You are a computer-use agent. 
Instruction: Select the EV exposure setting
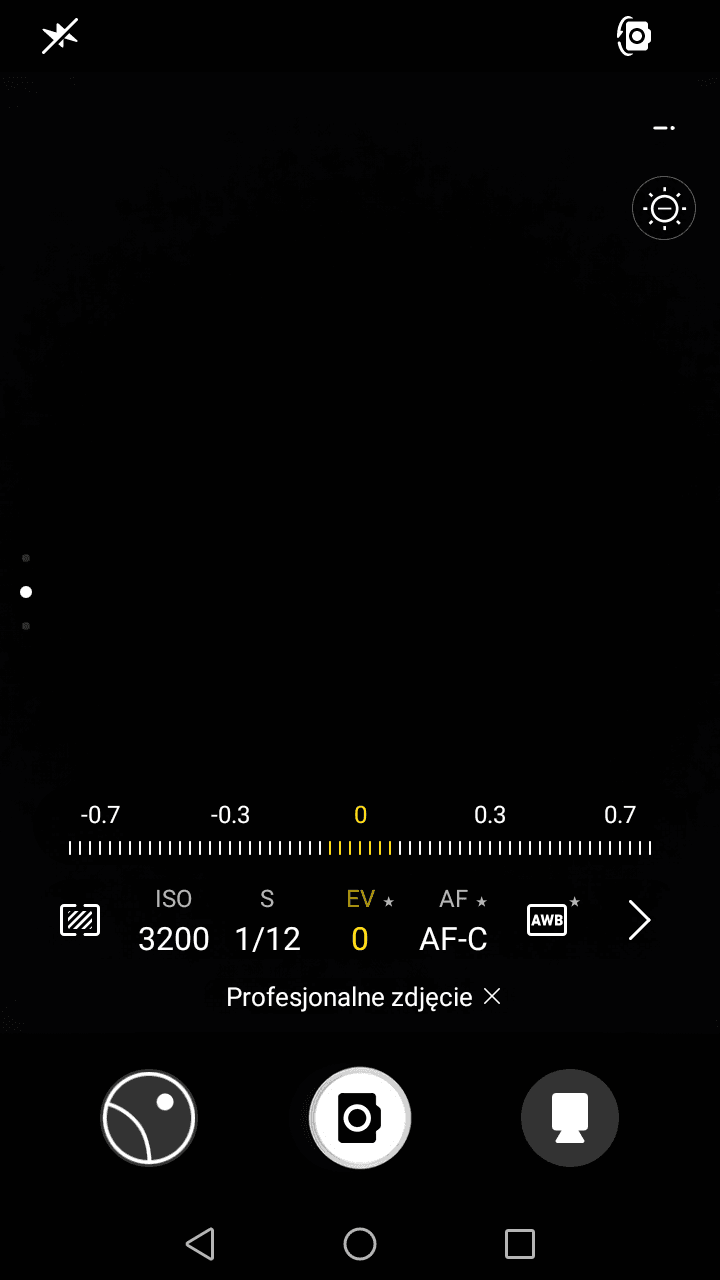click(x=361, y=920)
